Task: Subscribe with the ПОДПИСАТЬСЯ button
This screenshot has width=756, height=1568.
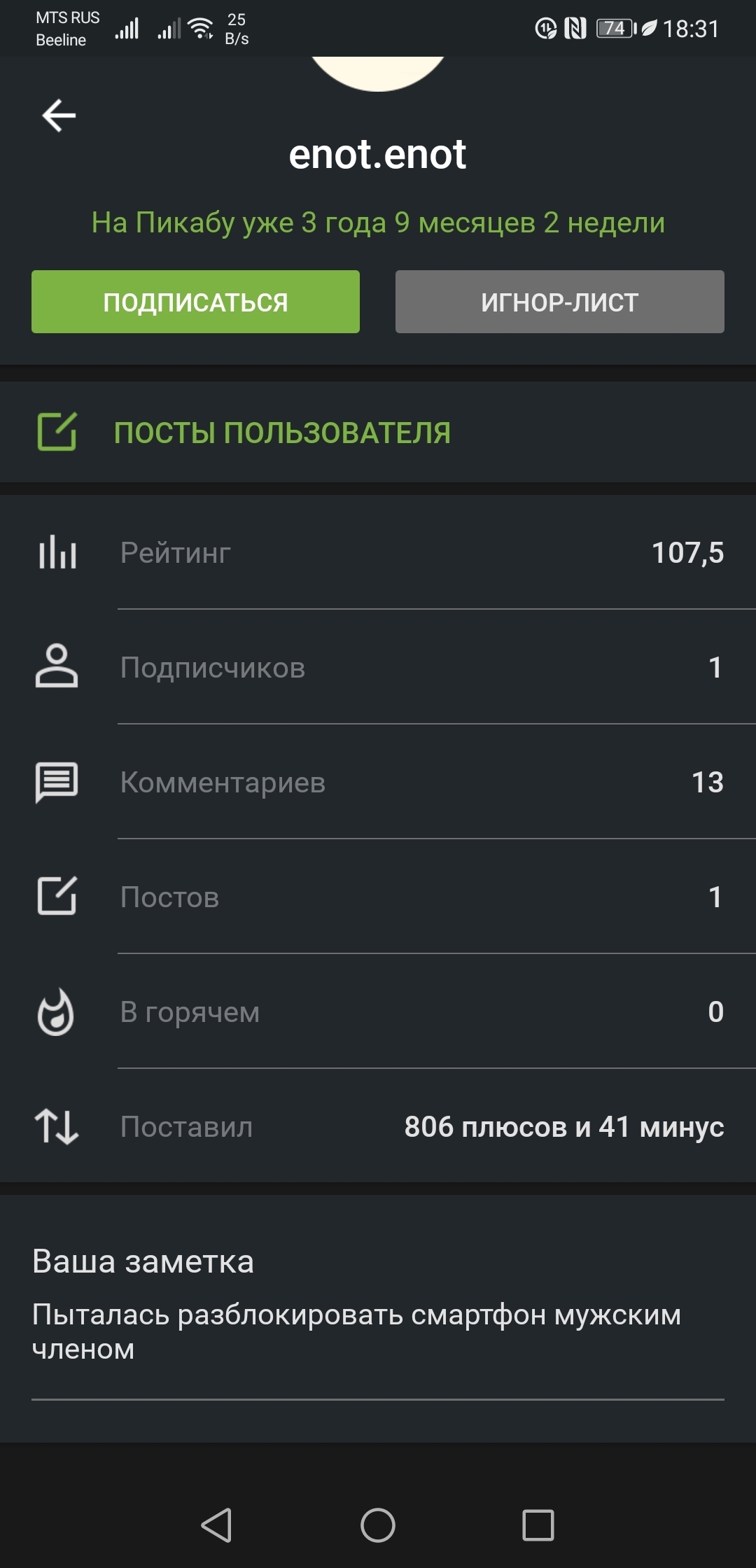Action: (x=195, y=302)
